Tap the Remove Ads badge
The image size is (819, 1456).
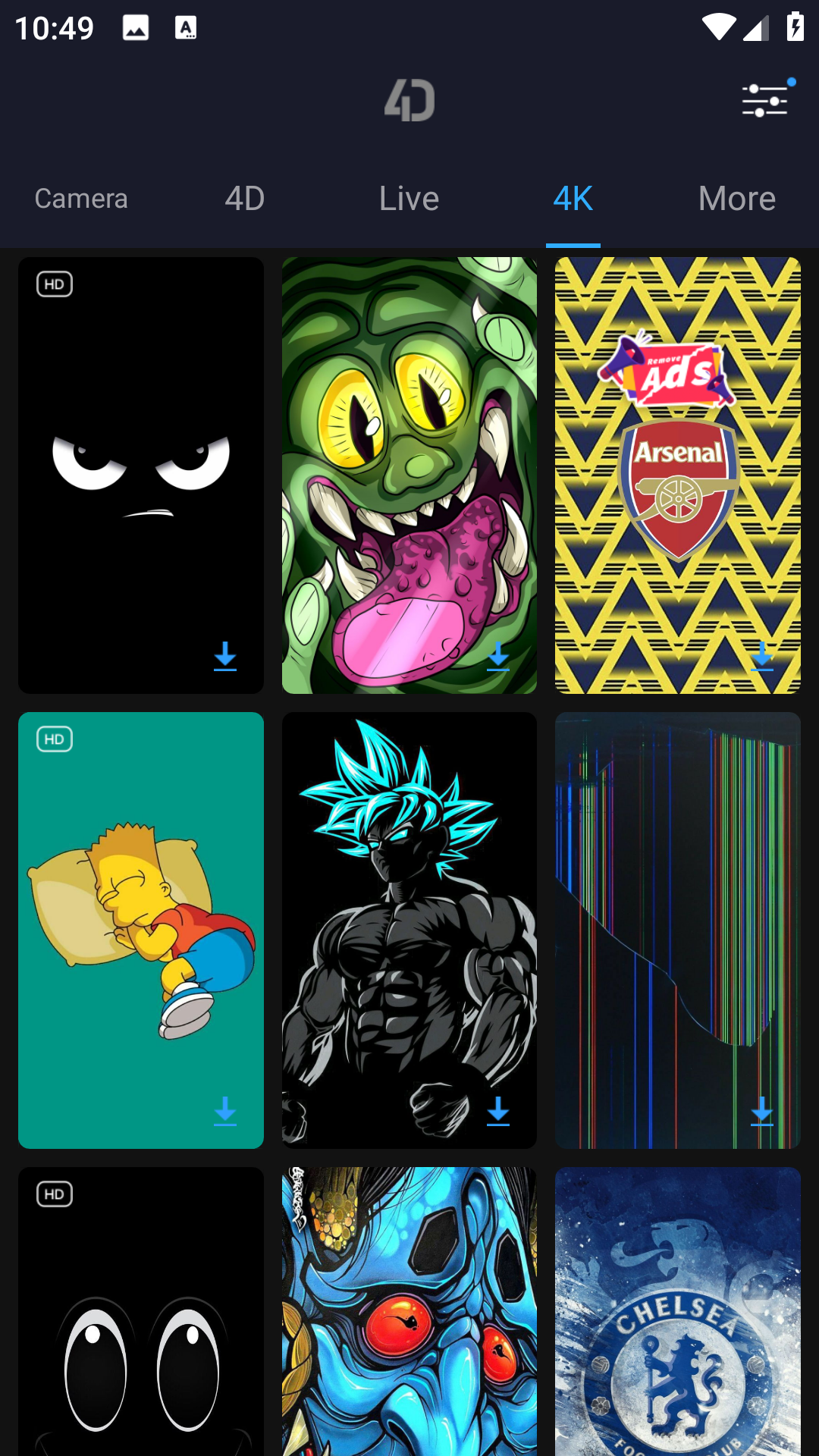pos(667,372)
